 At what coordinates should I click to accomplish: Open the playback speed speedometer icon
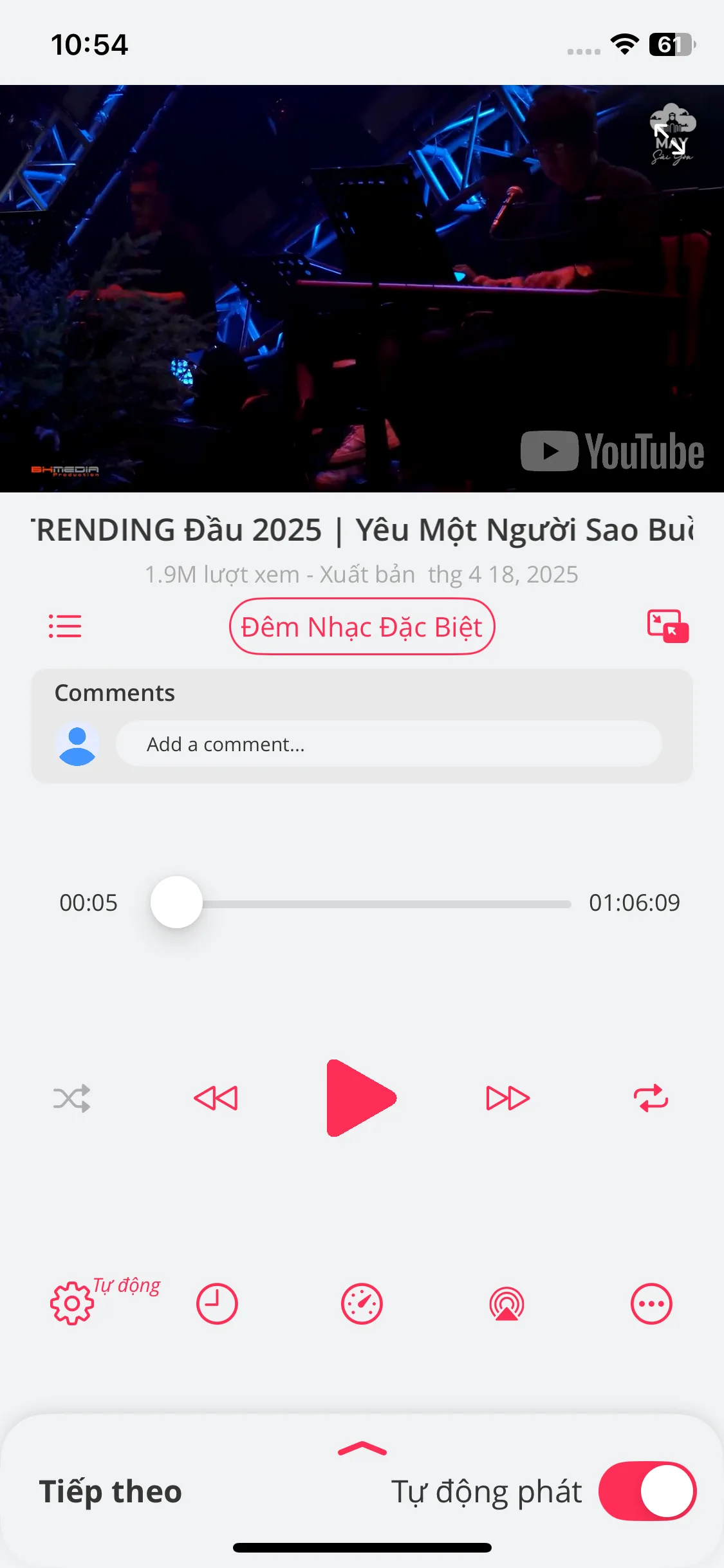[x=362, y=1303]
